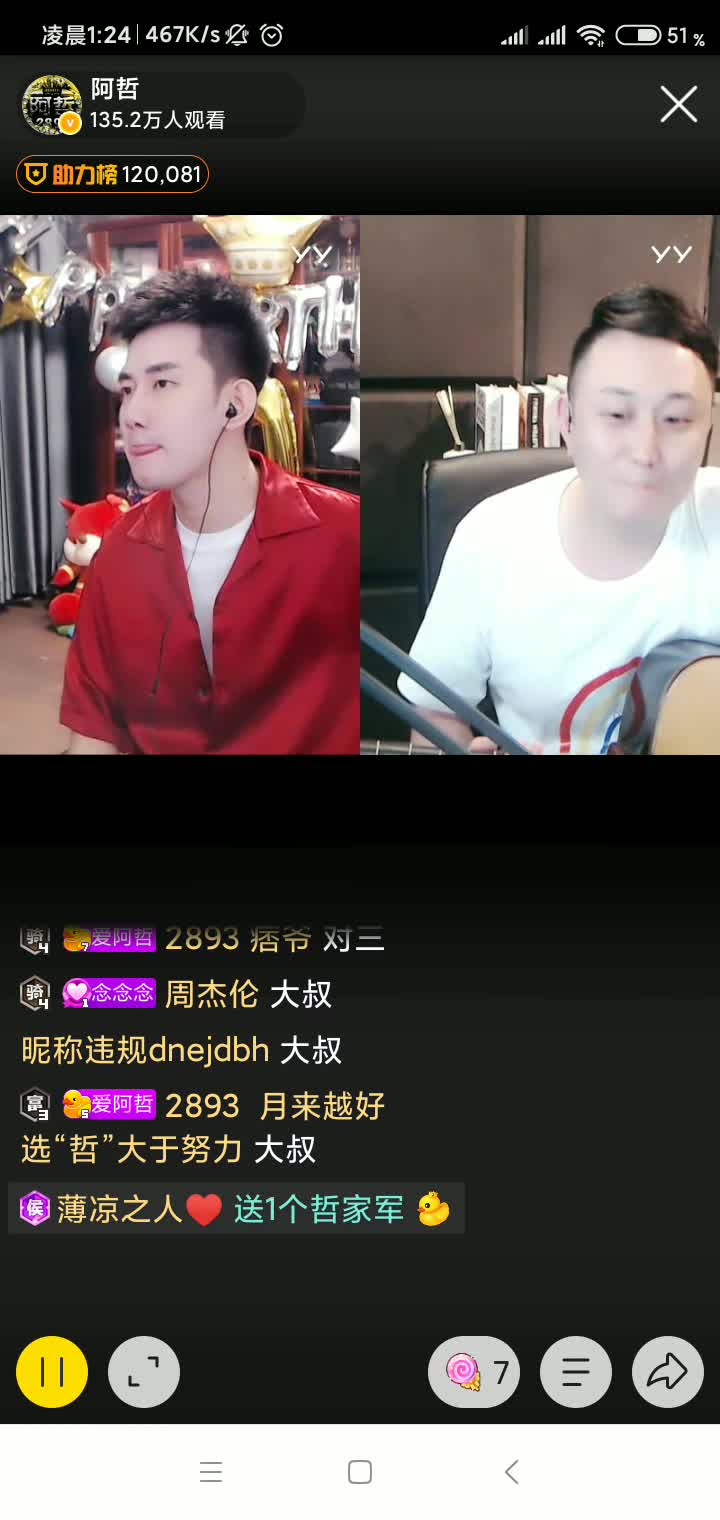720x1520 pixels.
Task: Share this live stream
Action: 668,1372
